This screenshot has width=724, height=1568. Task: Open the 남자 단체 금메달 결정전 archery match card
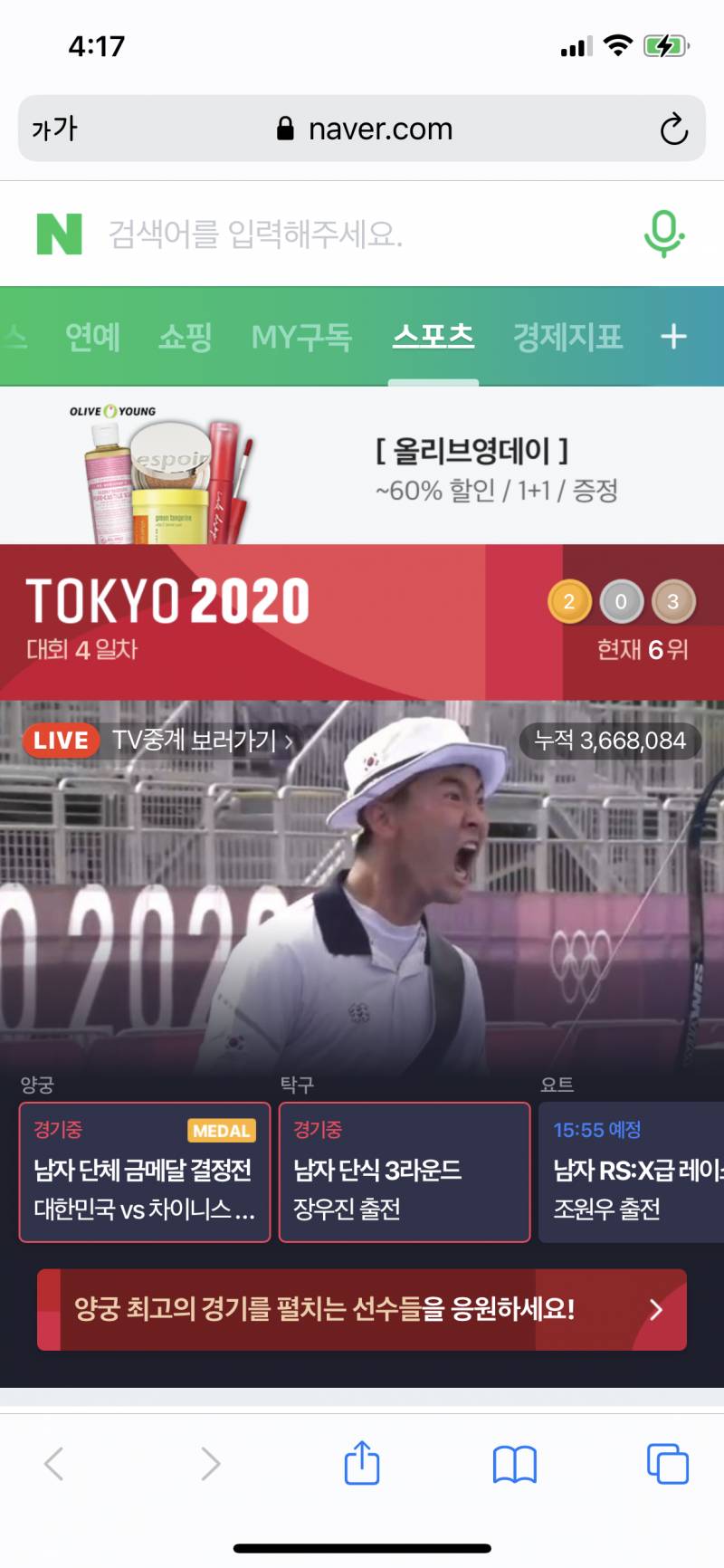pyautogui.click(x=144, y=1172)
